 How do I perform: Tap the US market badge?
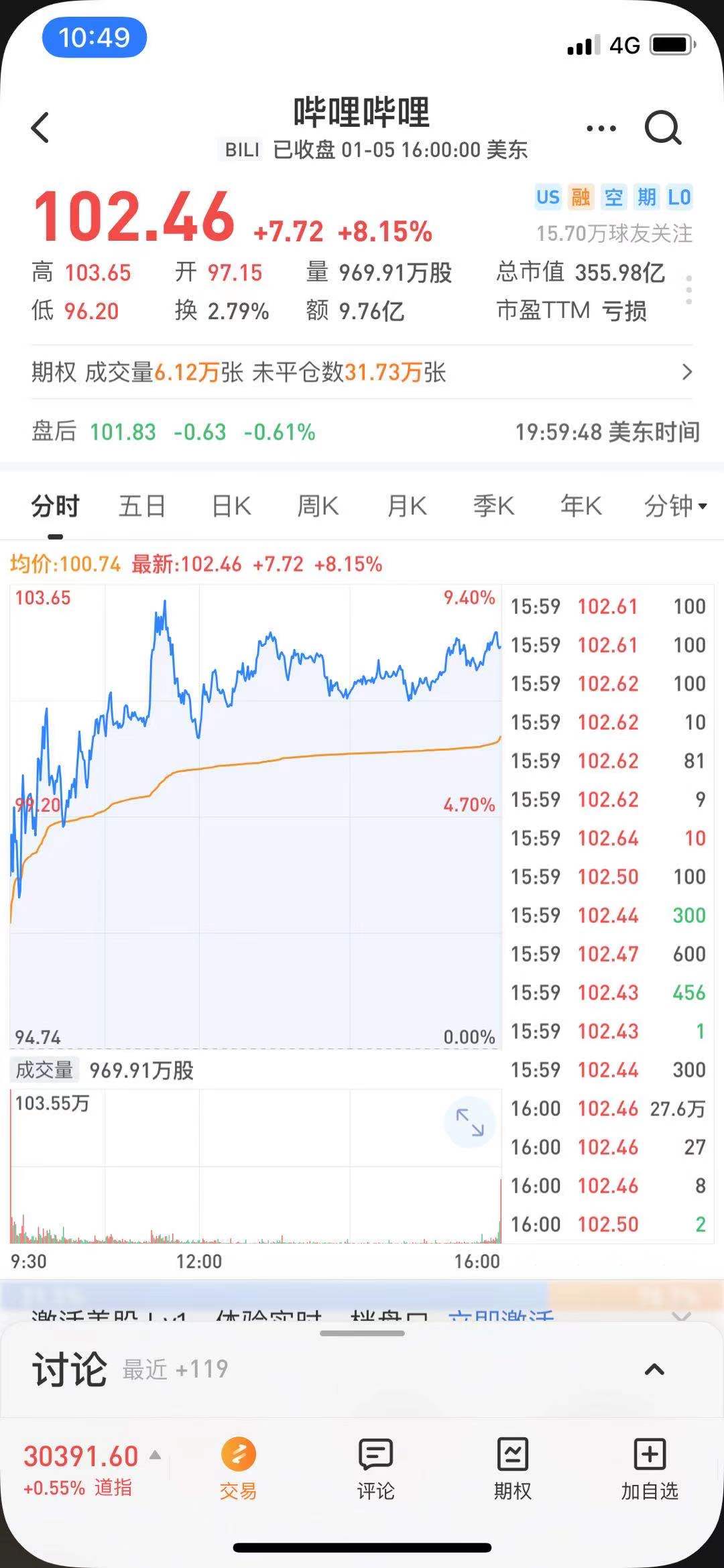[x=548, y=198]
